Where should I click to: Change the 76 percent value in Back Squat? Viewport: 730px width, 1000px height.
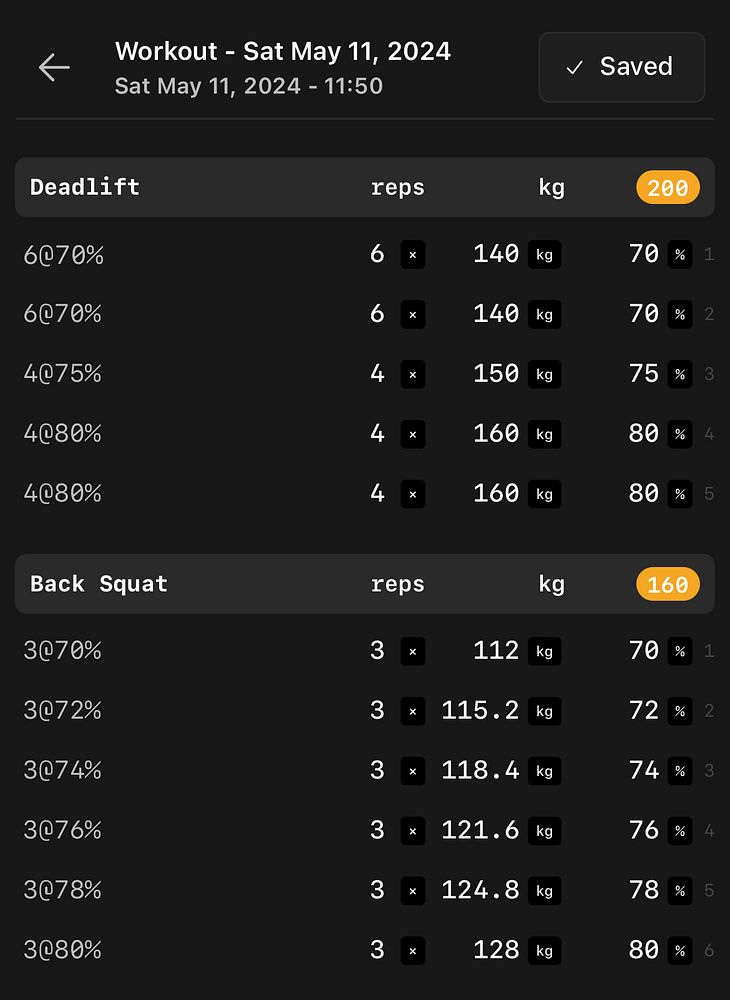point(644,831)
